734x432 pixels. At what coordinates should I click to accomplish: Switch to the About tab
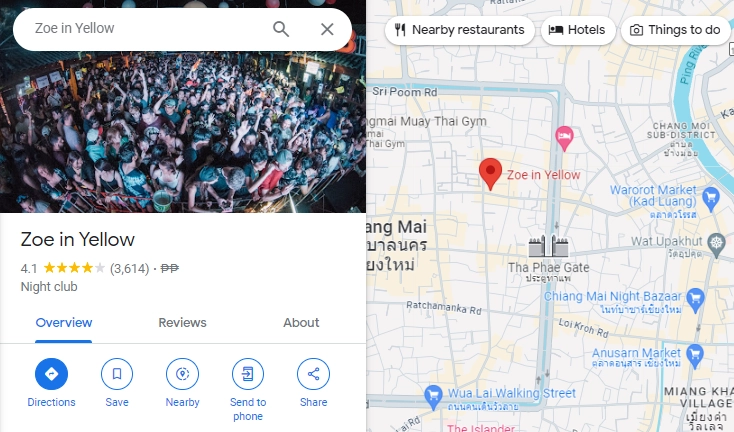[301, 322]
